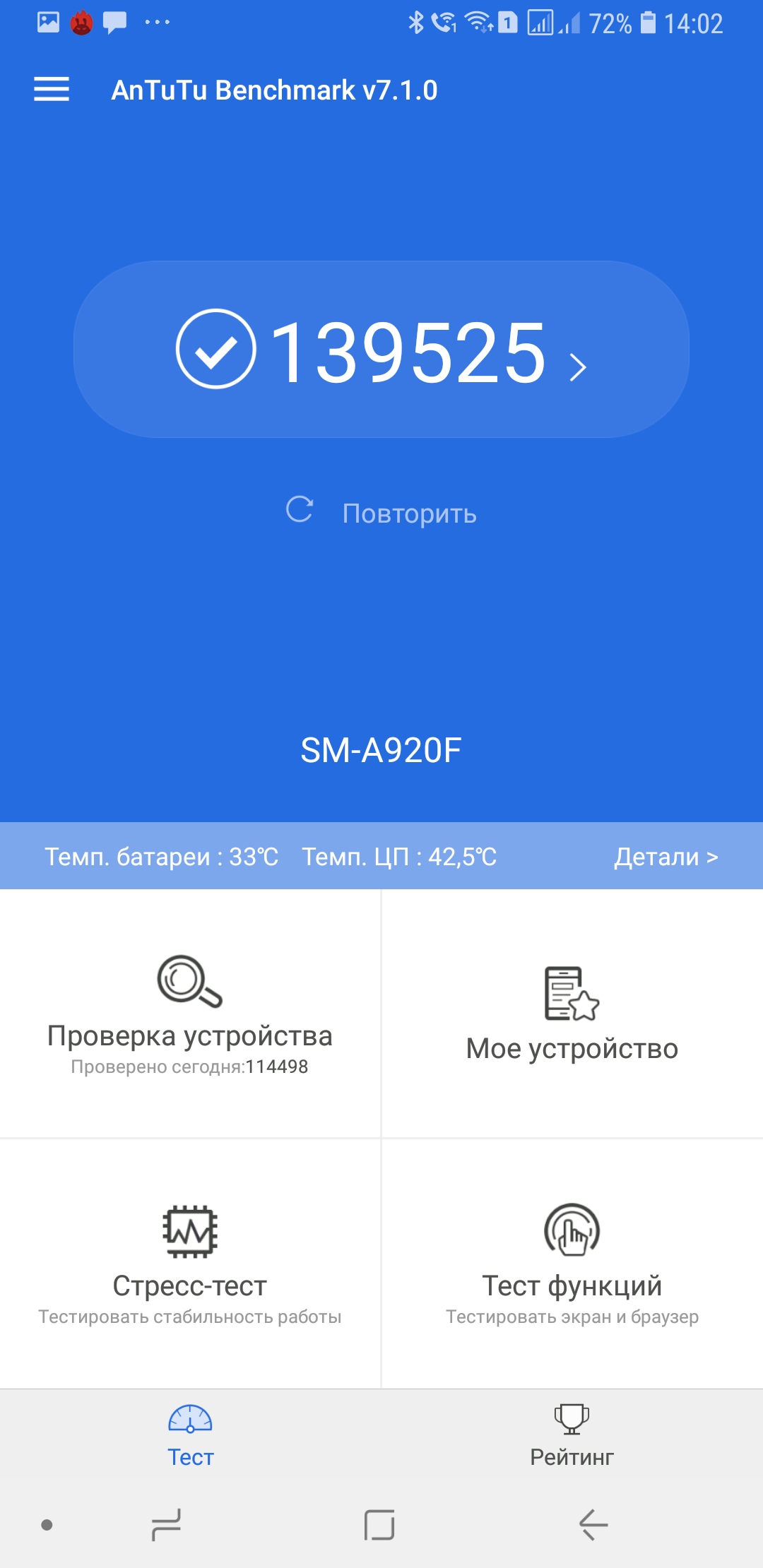Viewport: 763px width, 1568px height.
Task: Open Проверка устройства
Action: coord(190,1014)
